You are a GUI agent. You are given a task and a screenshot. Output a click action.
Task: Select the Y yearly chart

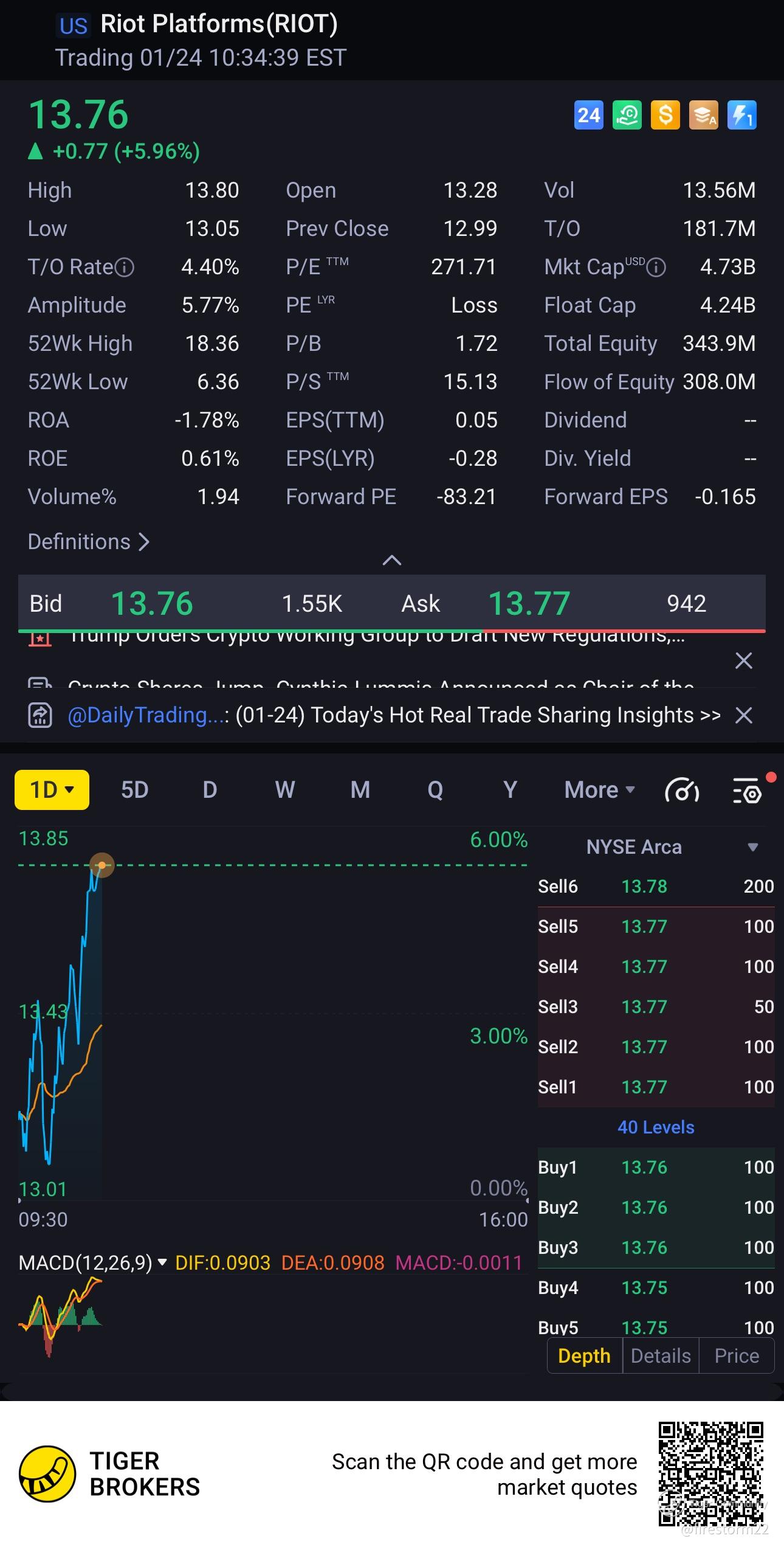[x=510, y=790]
